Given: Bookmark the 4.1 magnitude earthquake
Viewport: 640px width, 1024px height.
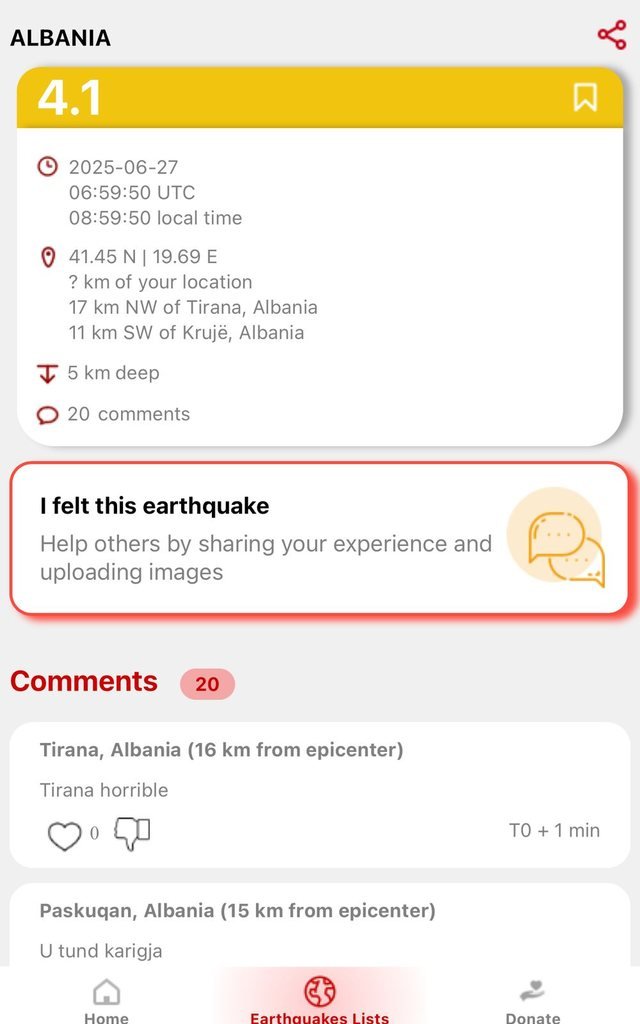Looking at the screenshot, I should 585,97.
